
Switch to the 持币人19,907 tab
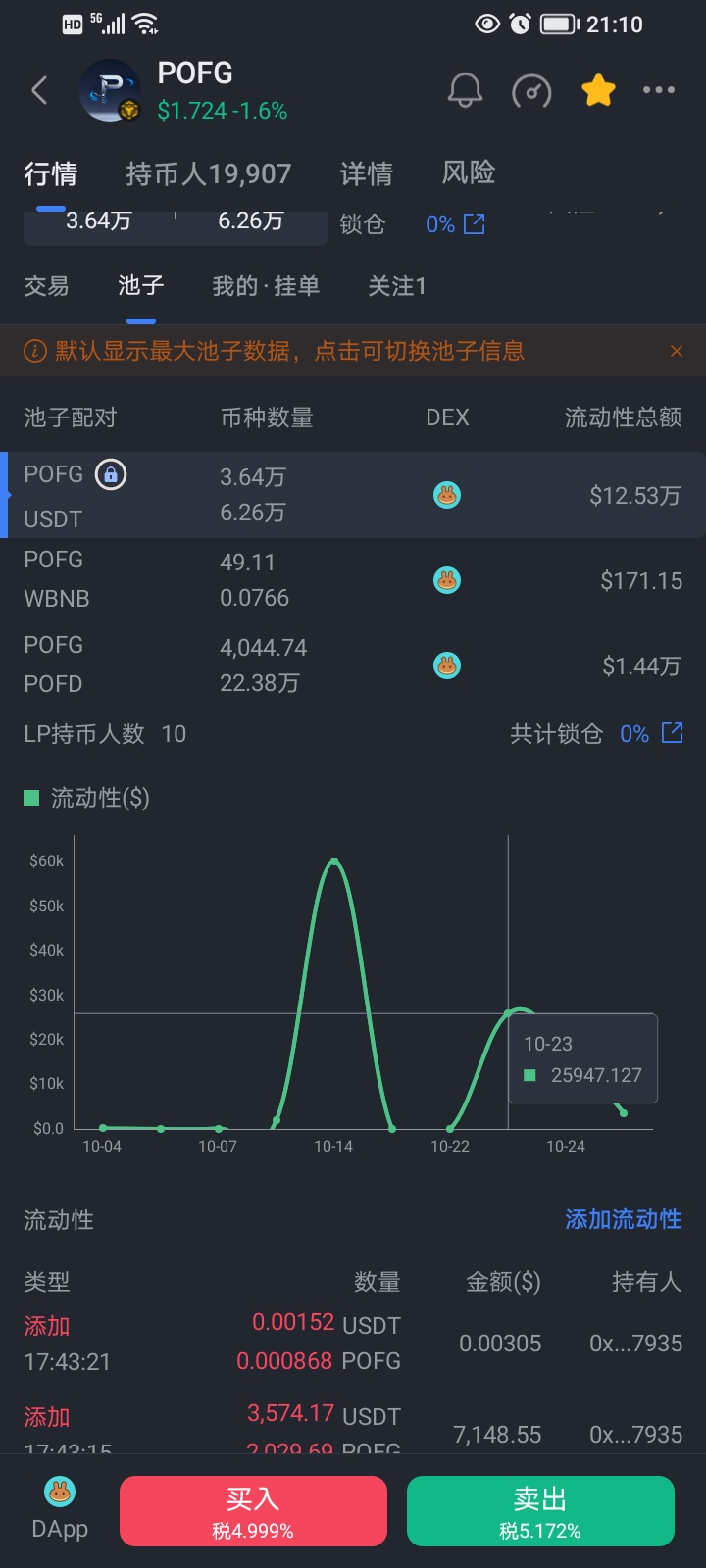[x=209, y=174]
